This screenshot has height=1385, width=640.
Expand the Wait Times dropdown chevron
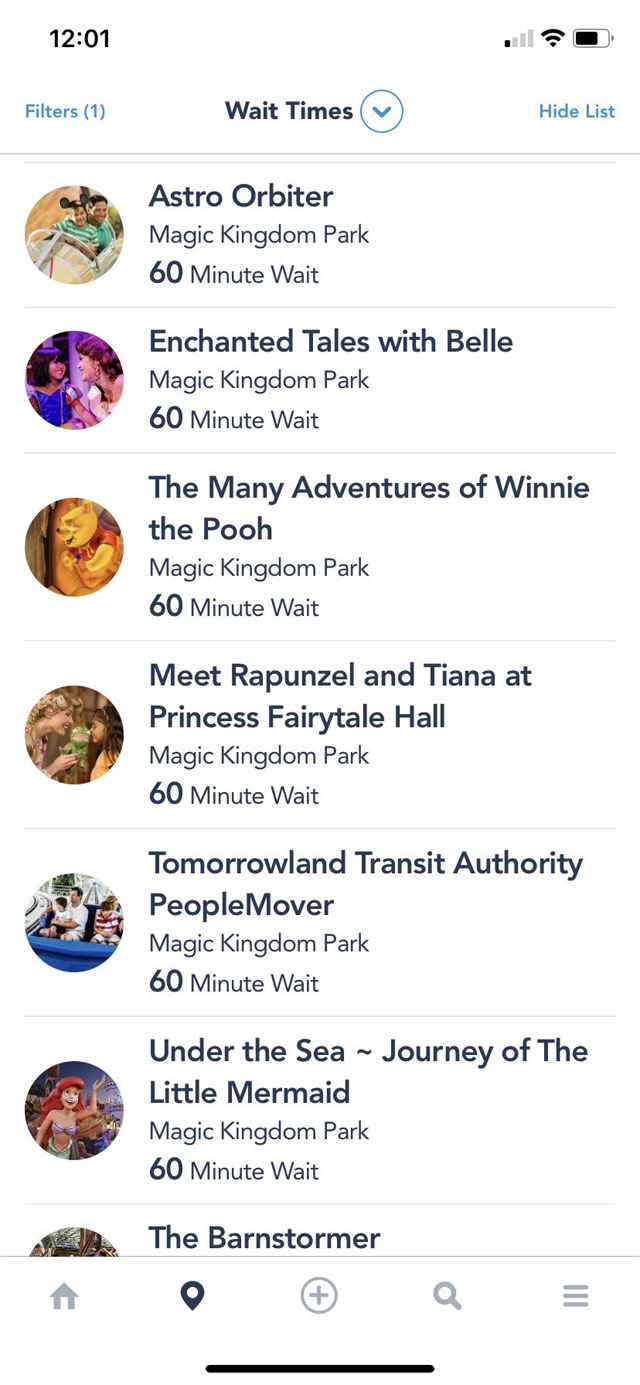381,111
